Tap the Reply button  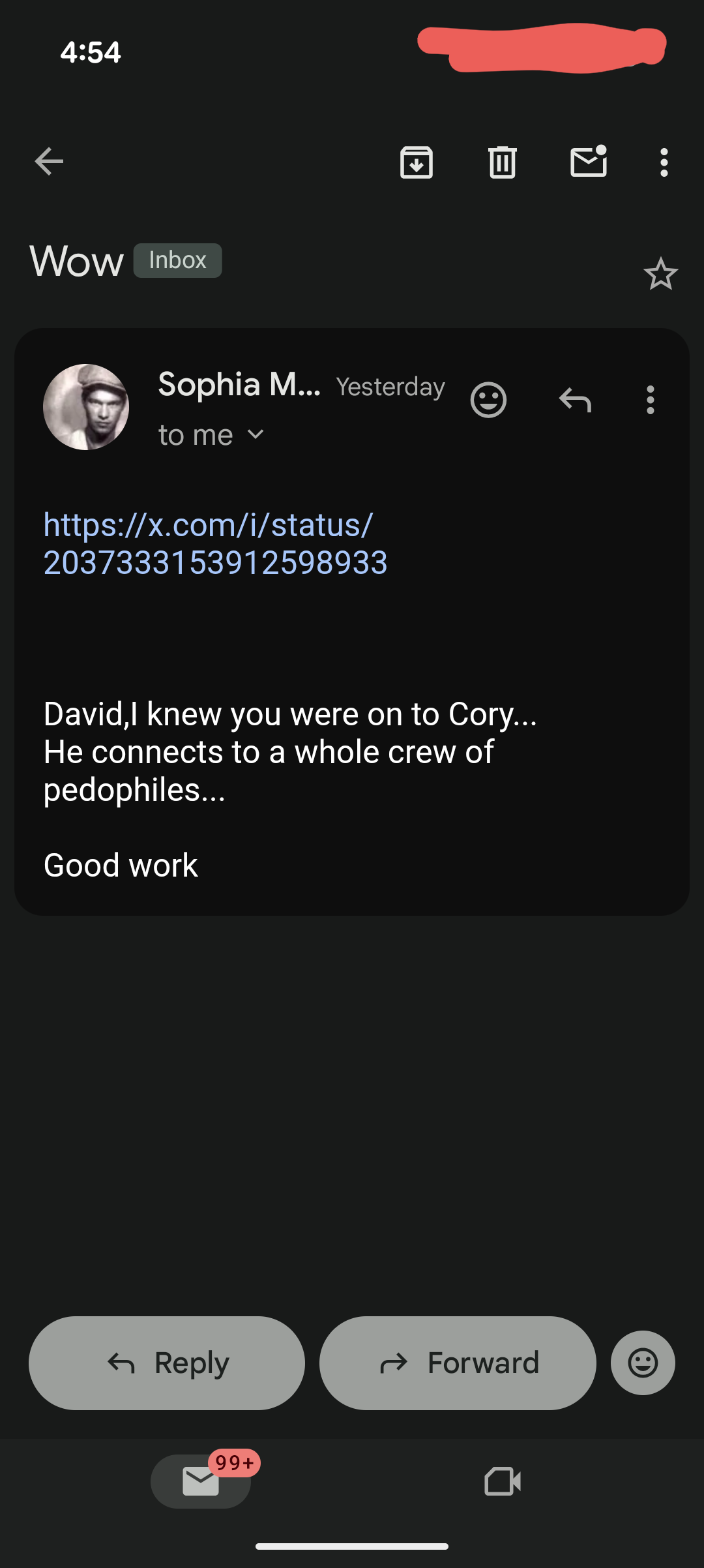click(167, 1363)
